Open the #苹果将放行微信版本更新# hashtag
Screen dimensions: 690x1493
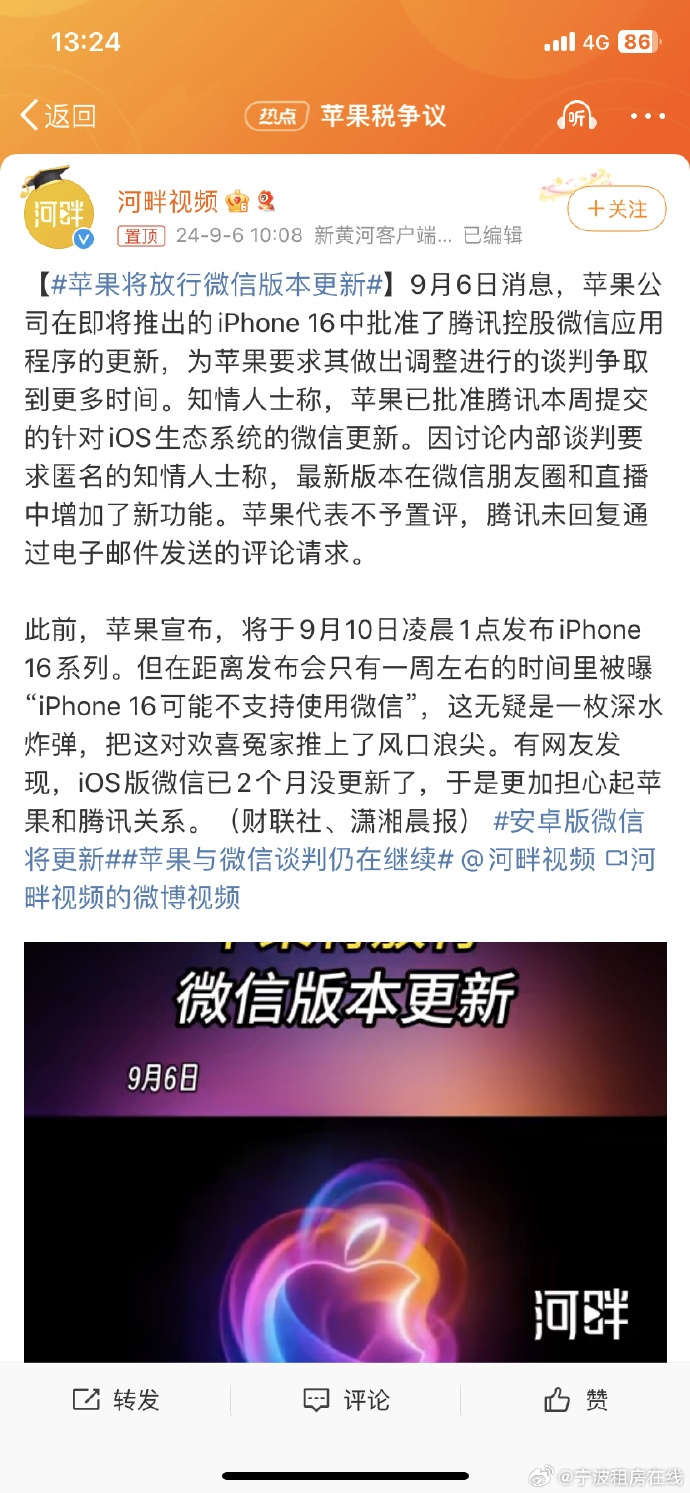[216, 285]
